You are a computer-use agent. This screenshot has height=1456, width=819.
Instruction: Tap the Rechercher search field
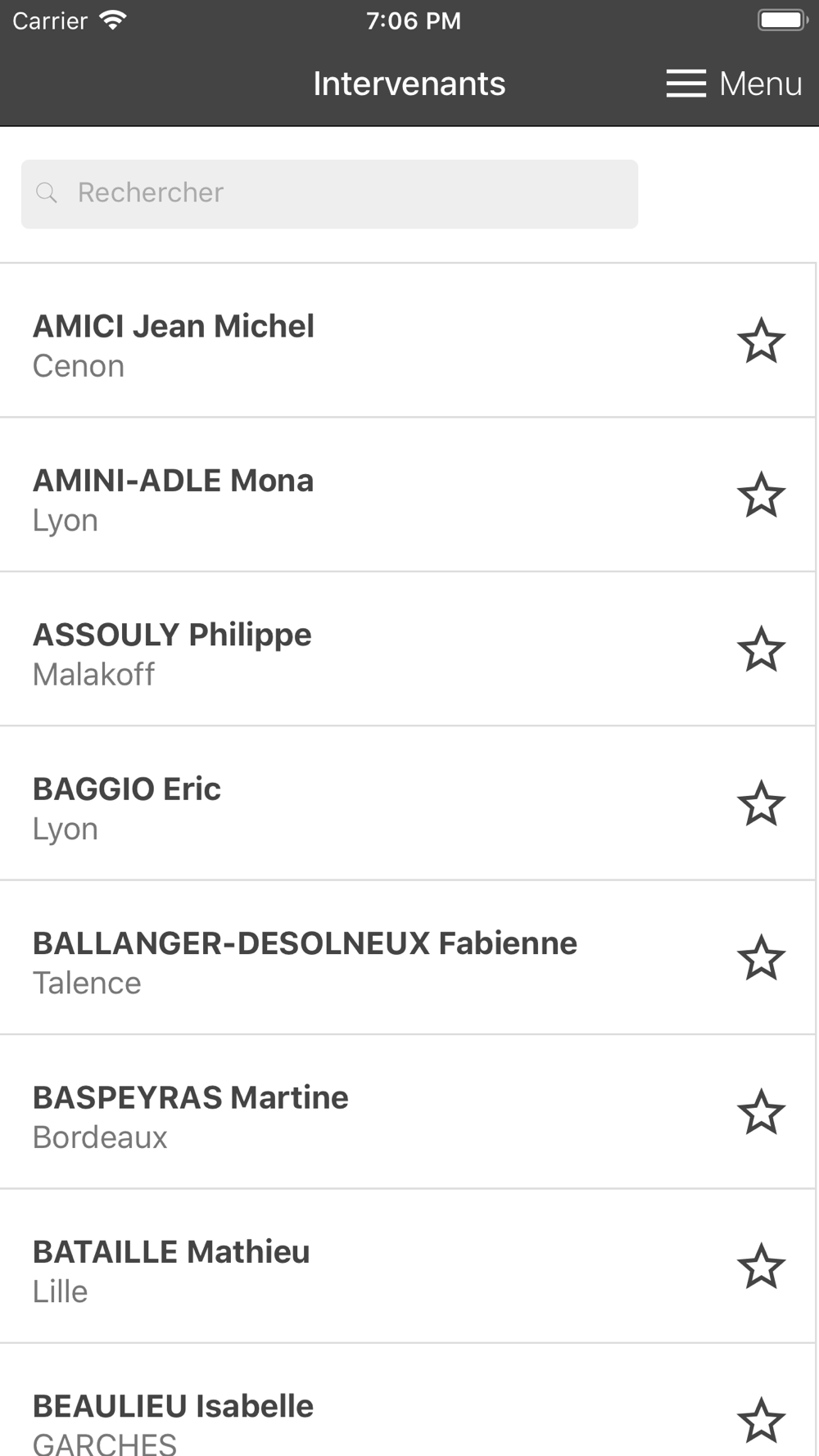329,193
